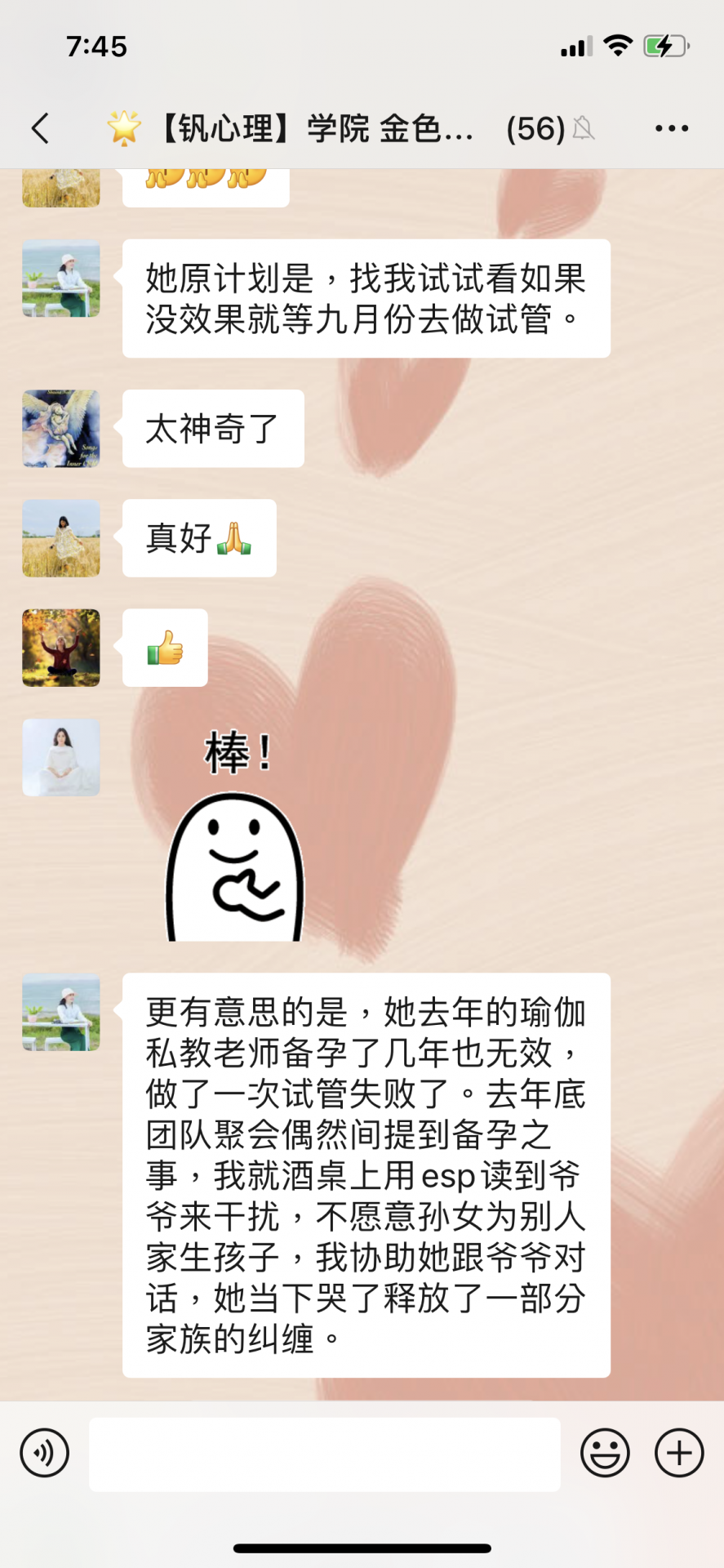
Task: Open avatar of sender of 太神奇了
Action: [61, 429]
